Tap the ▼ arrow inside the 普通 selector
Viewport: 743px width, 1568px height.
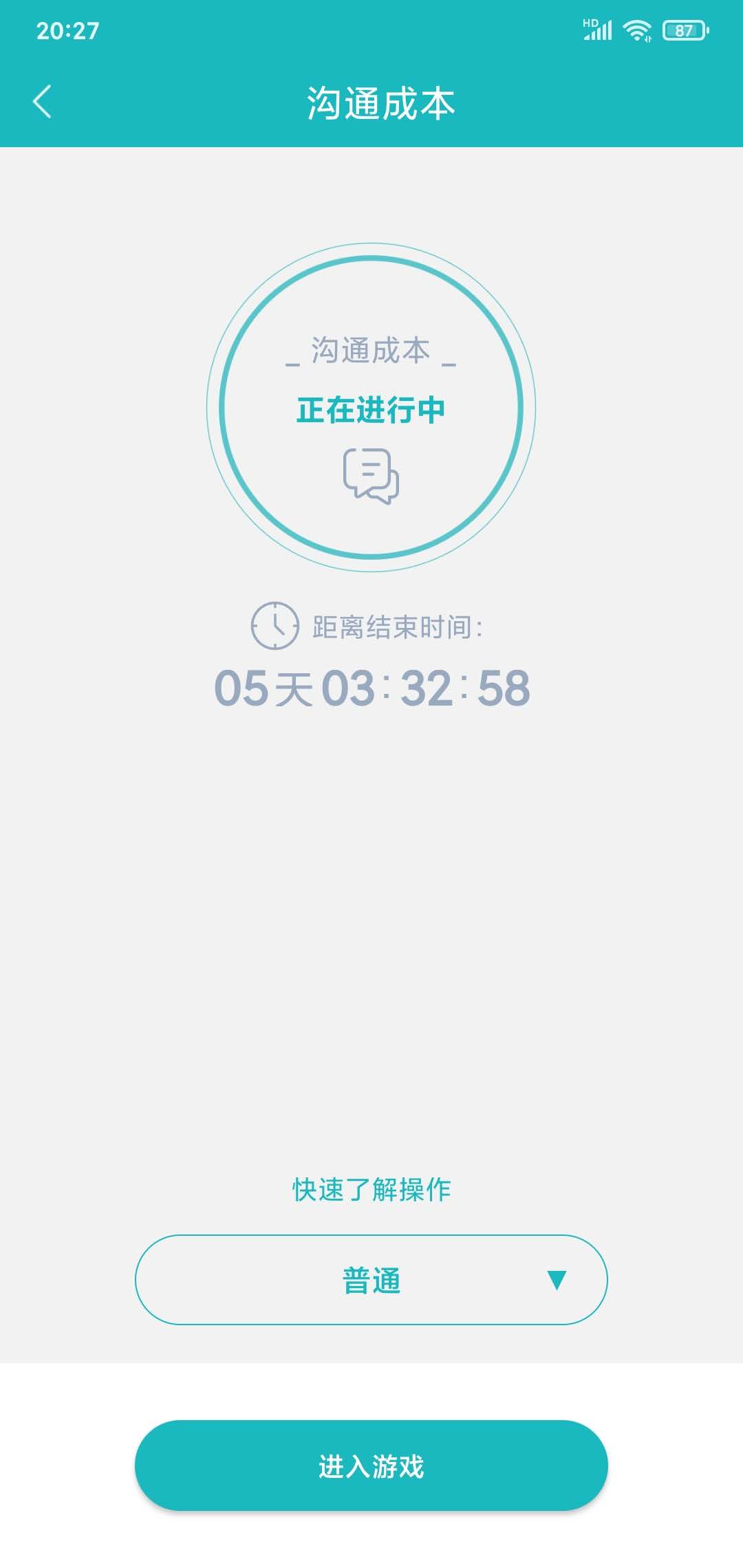pos(559,1281)
